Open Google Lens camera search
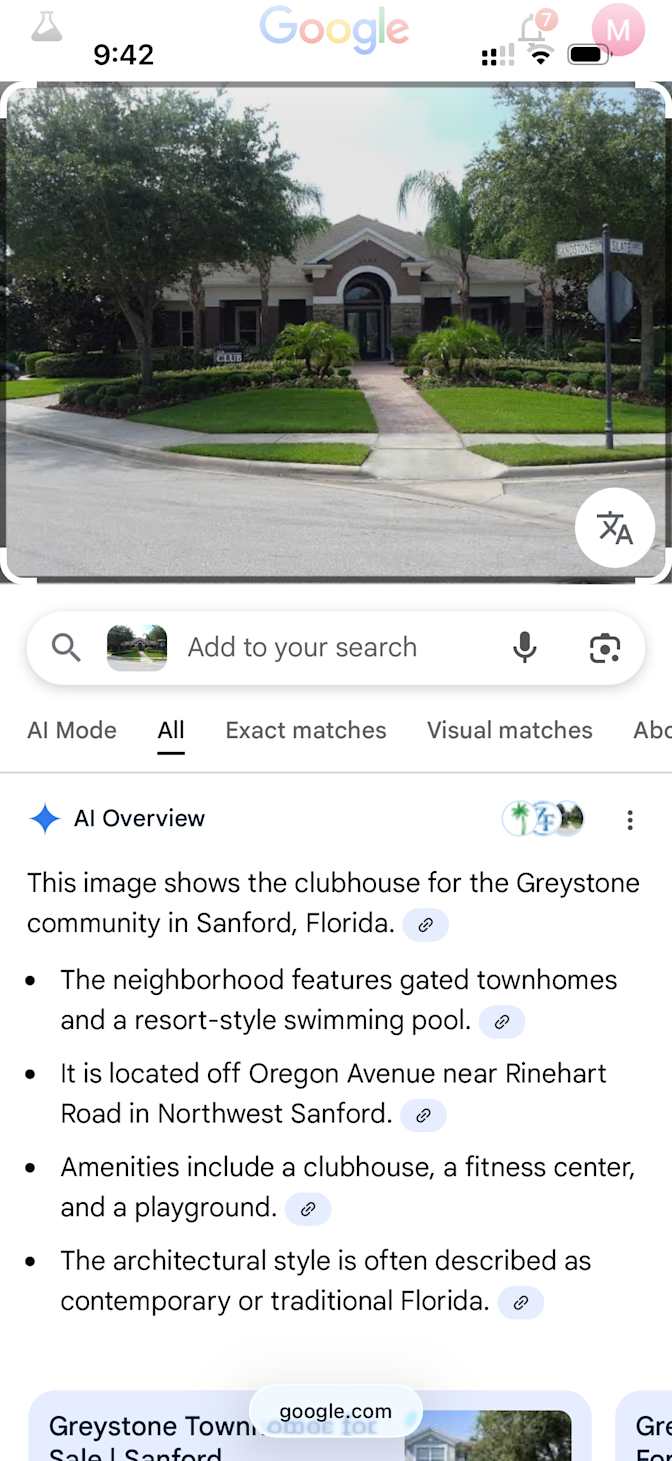Image resolution: width=672 pixels, height=1461 pixels. (x=605, y=648)
